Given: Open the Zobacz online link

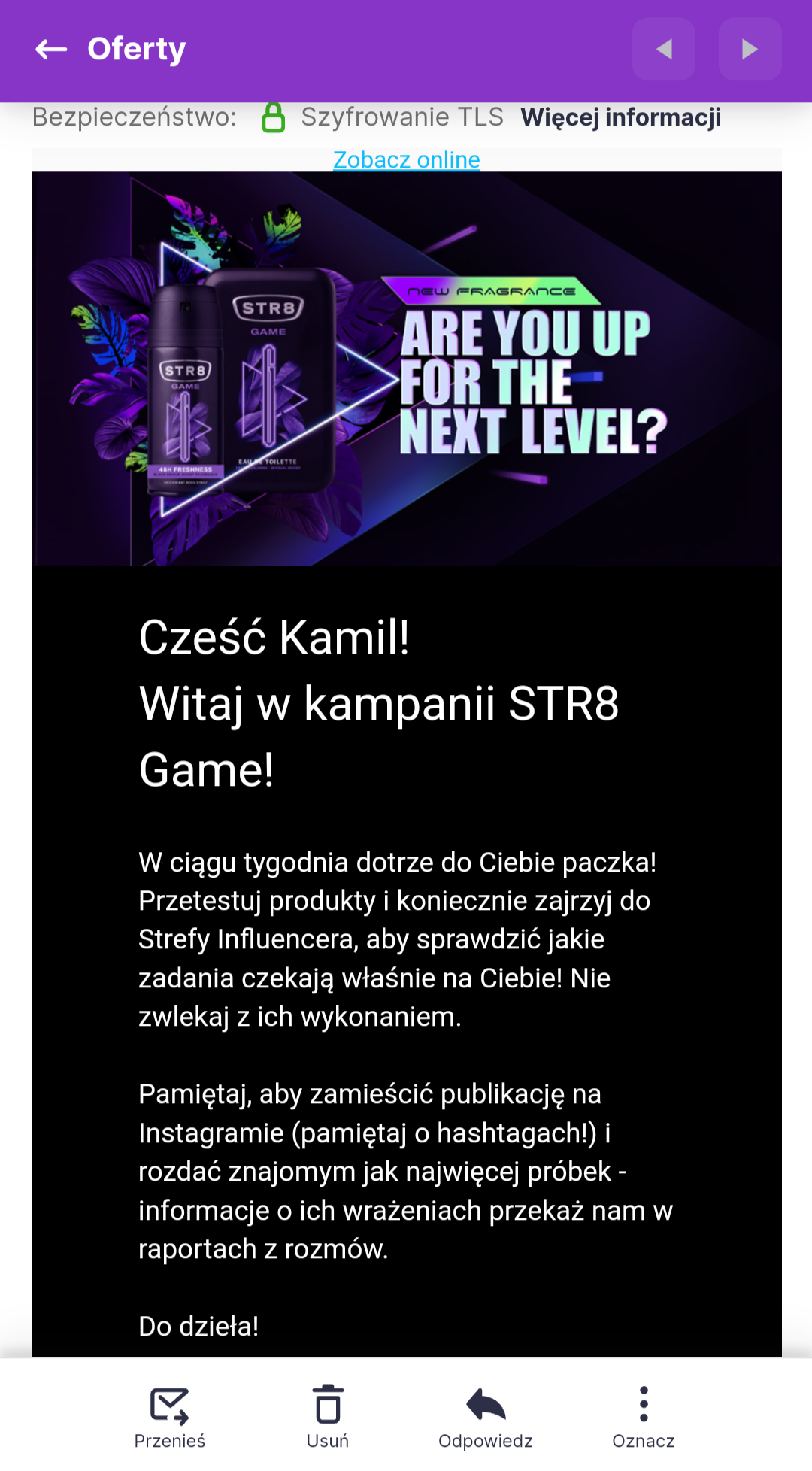Looking at the screenshot, I should [406, 159].
